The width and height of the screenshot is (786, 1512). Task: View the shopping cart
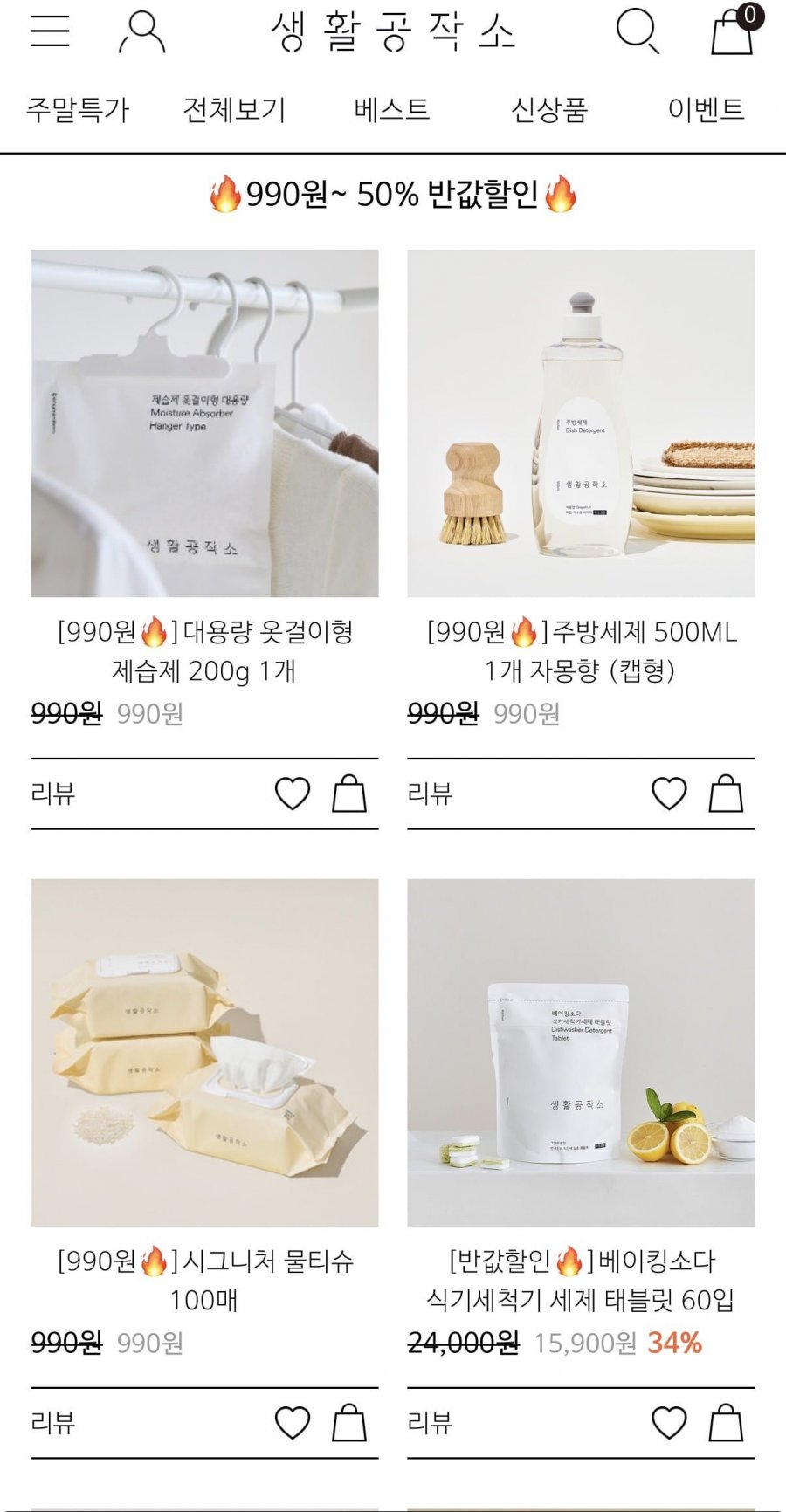point(733,31)
